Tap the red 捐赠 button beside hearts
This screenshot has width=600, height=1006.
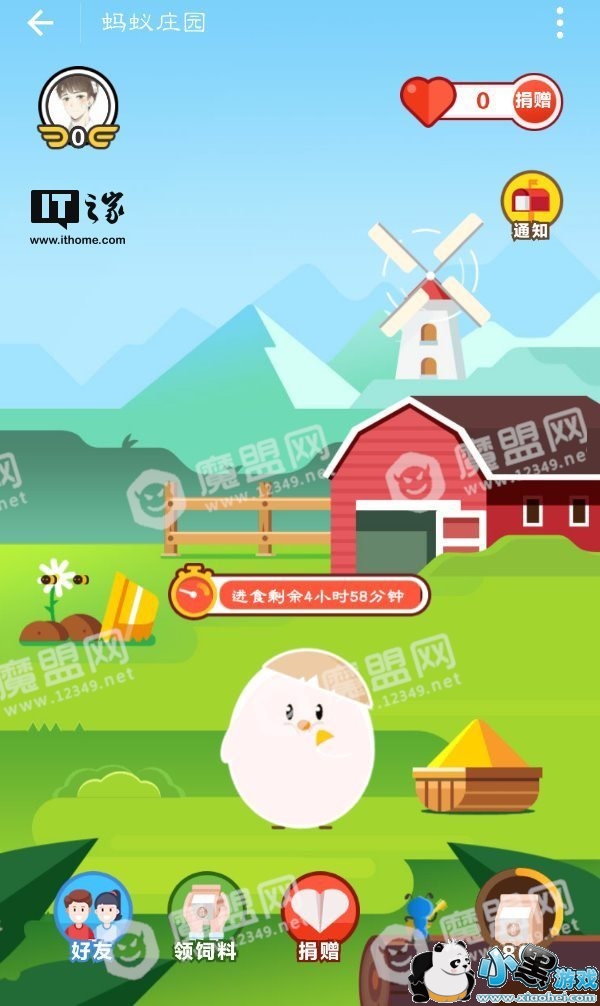[535, 101]
